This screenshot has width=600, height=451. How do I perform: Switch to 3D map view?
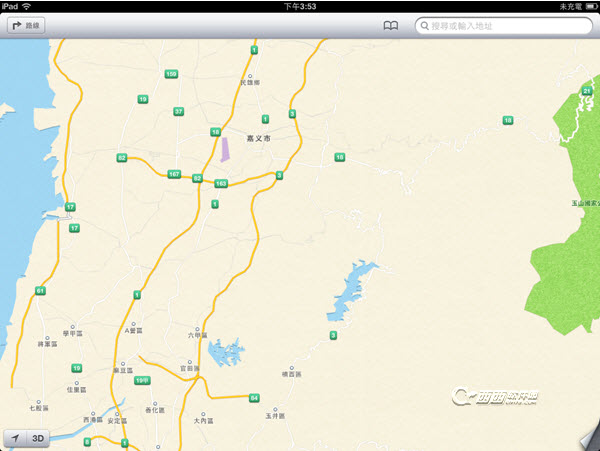coord(39,438)
